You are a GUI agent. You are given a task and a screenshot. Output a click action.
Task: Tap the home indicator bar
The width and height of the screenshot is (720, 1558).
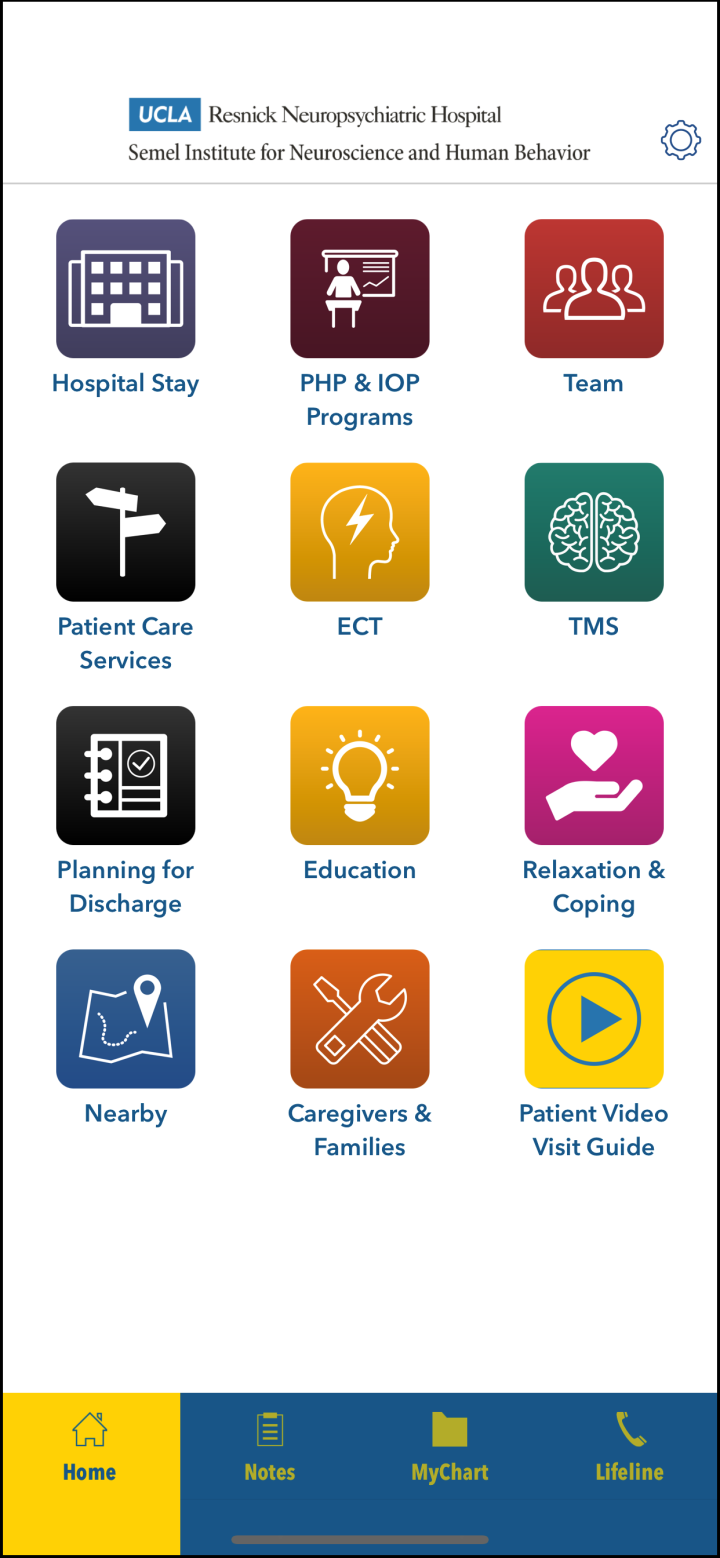[x=360, y=1540]
